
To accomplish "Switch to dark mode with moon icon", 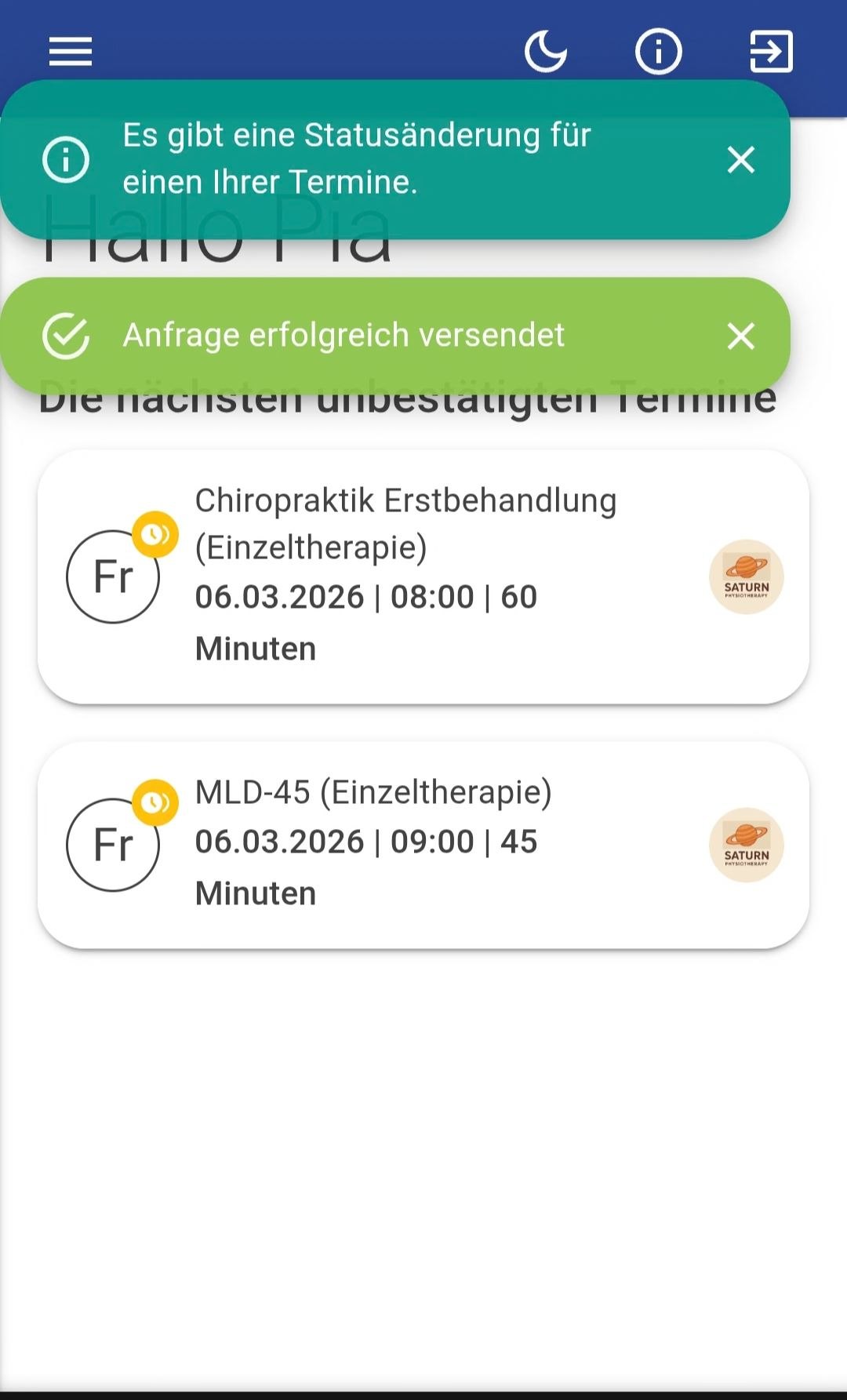I will click(545, 52).
